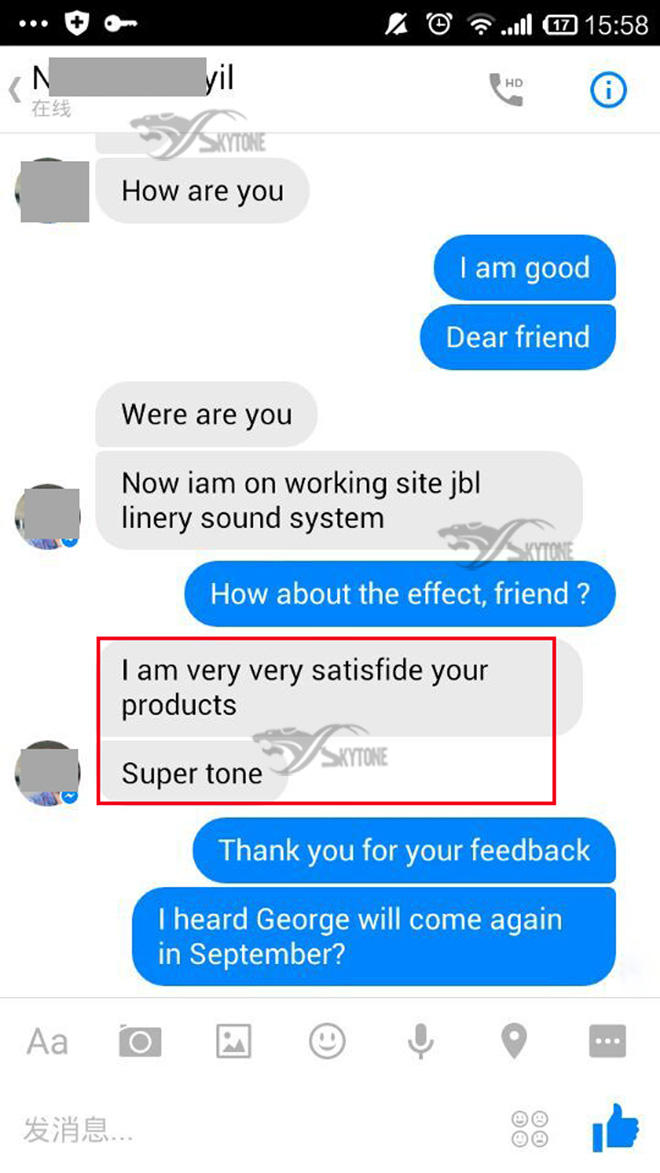Share your location with the pin icon
Image resolution: width=660 pixels, height=1173 pixels.
(x=514, y=1042)
